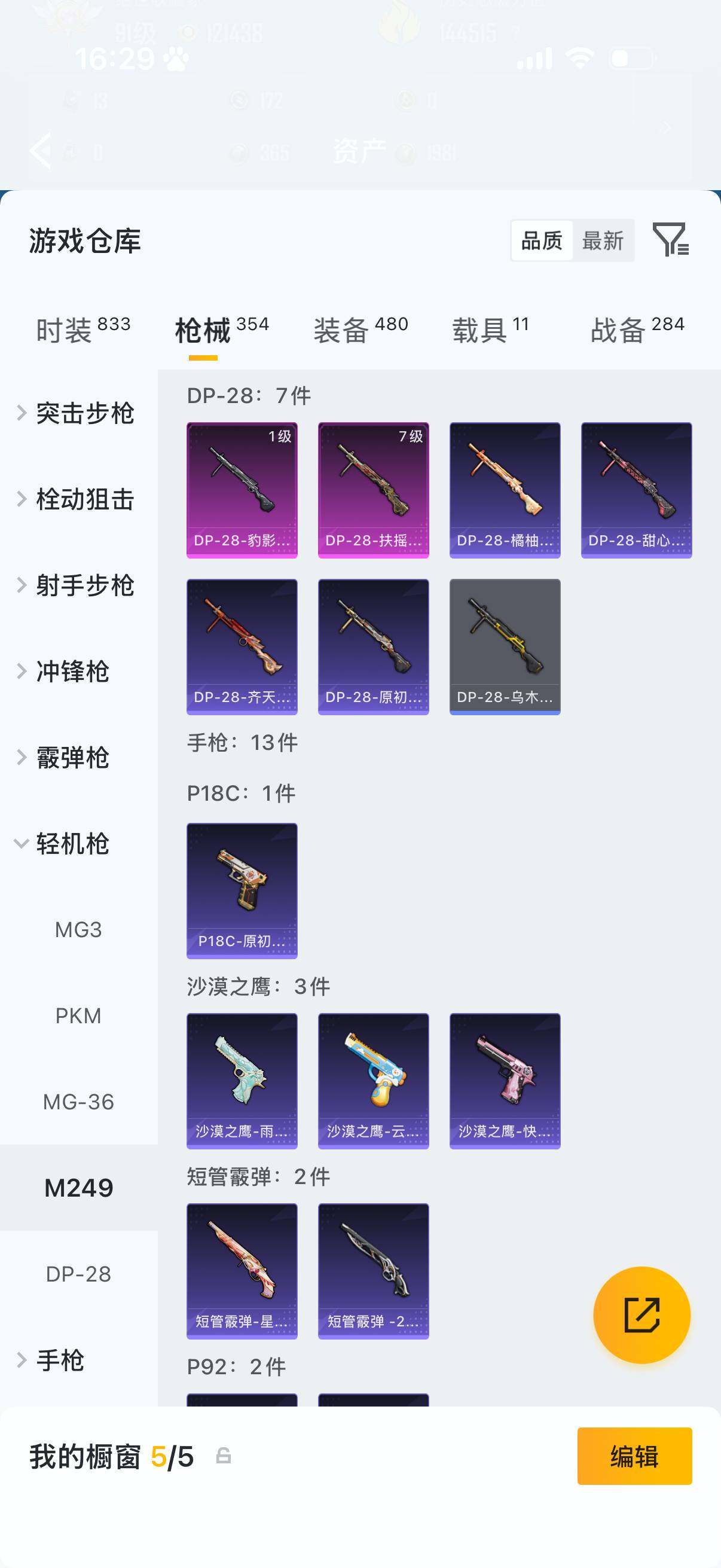Open the DP-28-乌木 weapon skin

coord(505,646)
